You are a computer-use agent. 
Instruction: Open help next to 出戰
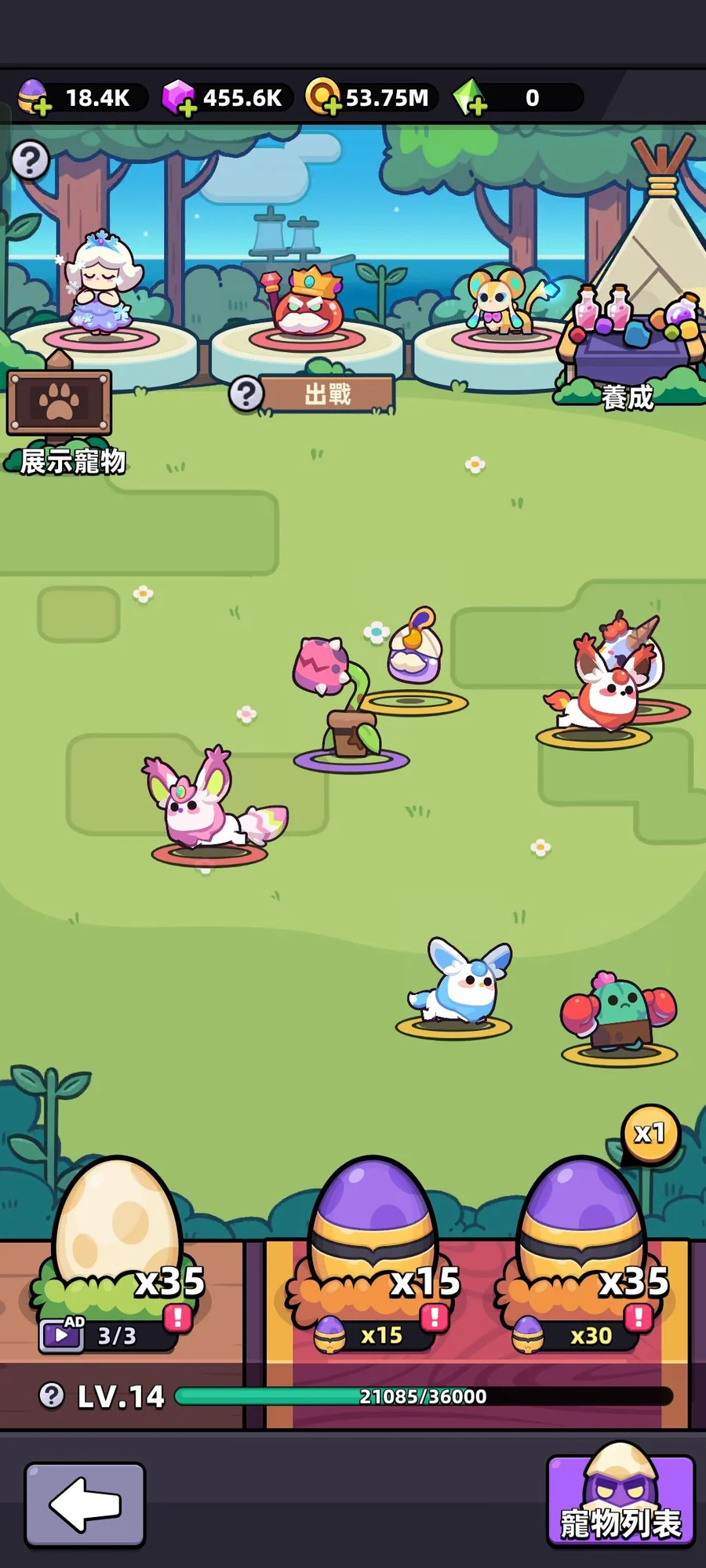(246, 394)
